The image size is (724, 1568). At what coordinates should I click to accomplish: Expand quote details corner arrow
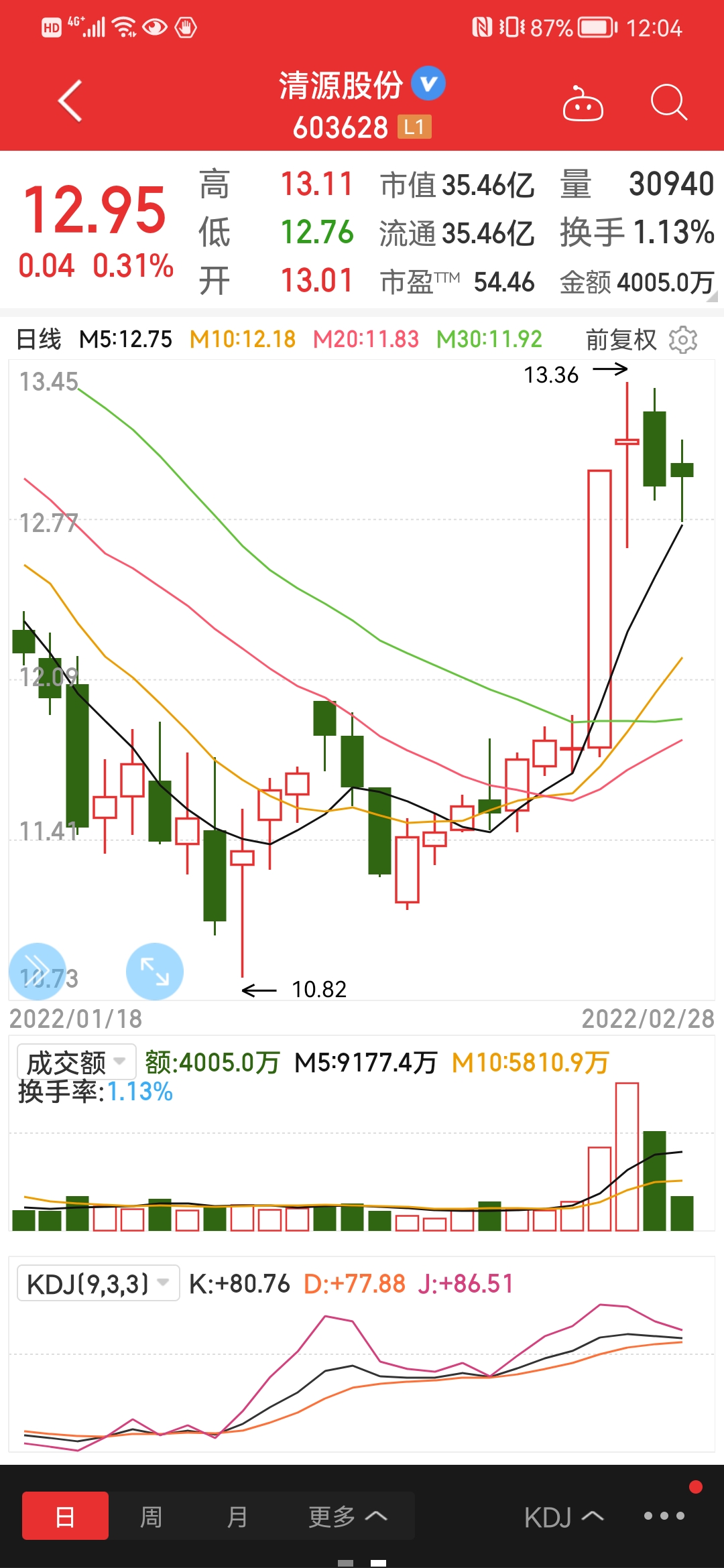click(x=713, y=297)
